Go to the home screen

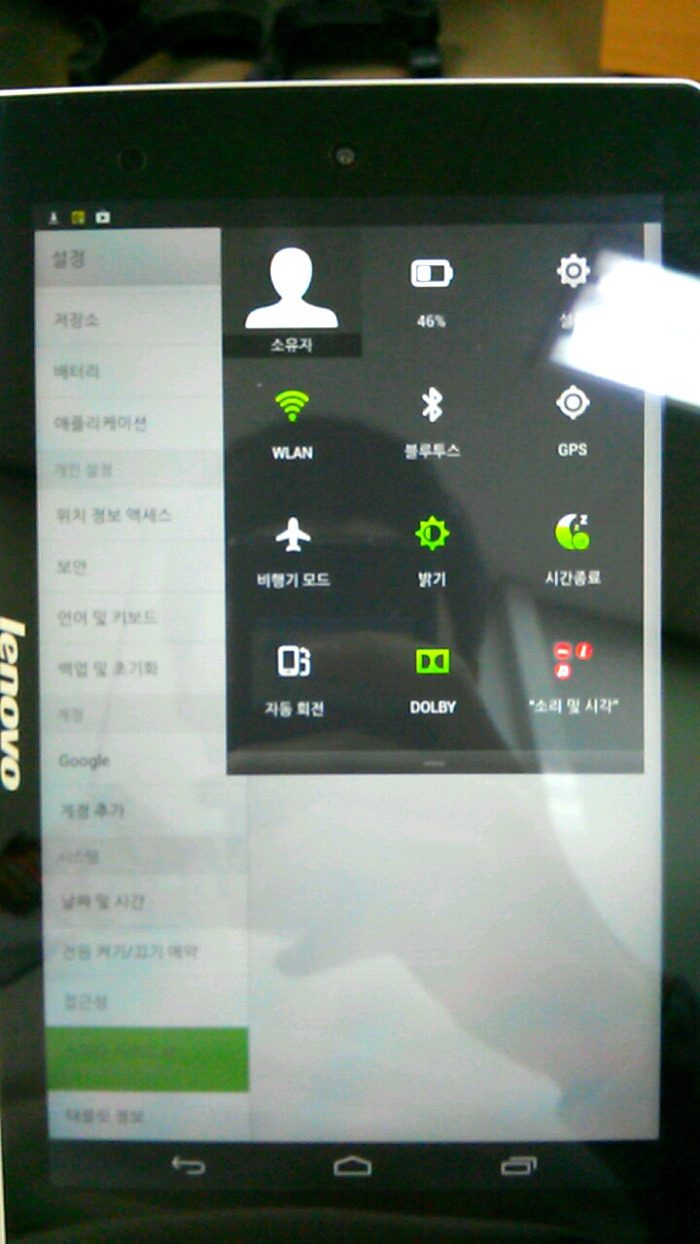click(352, 1166)
